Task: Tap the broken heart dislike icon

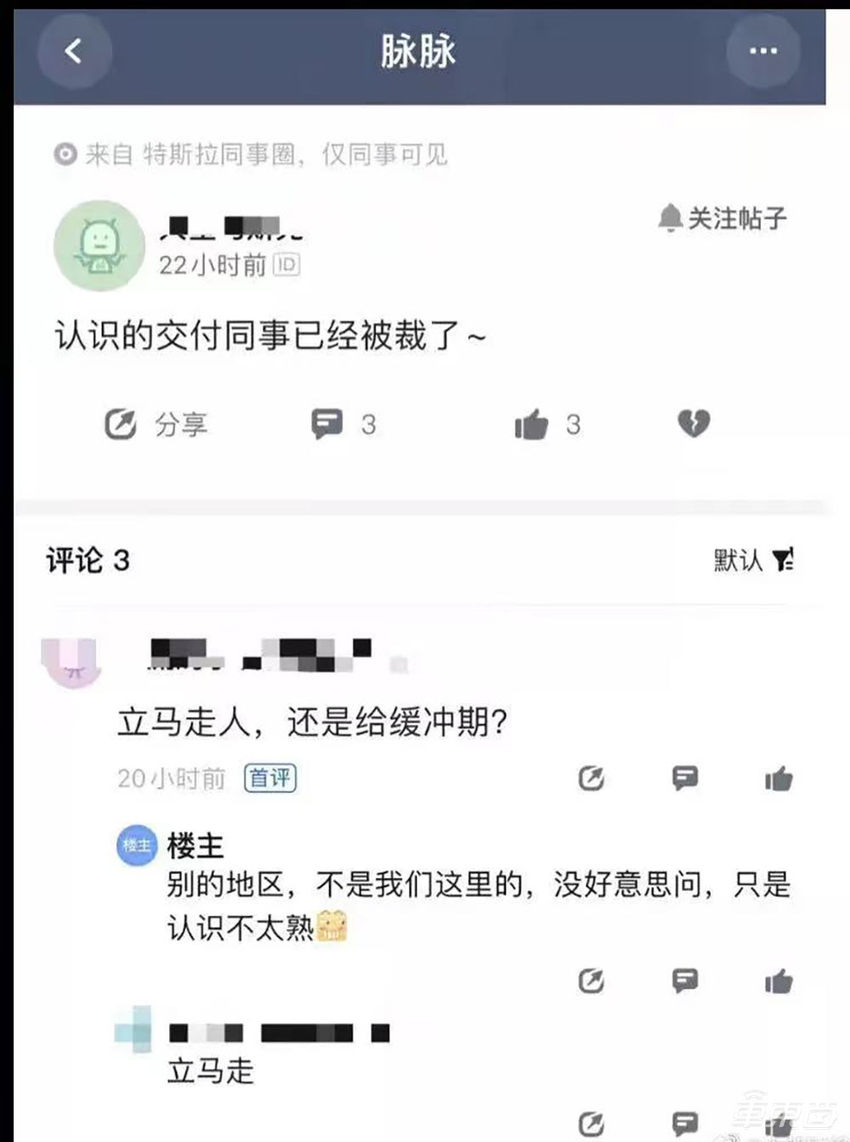Action: [693, 424]
